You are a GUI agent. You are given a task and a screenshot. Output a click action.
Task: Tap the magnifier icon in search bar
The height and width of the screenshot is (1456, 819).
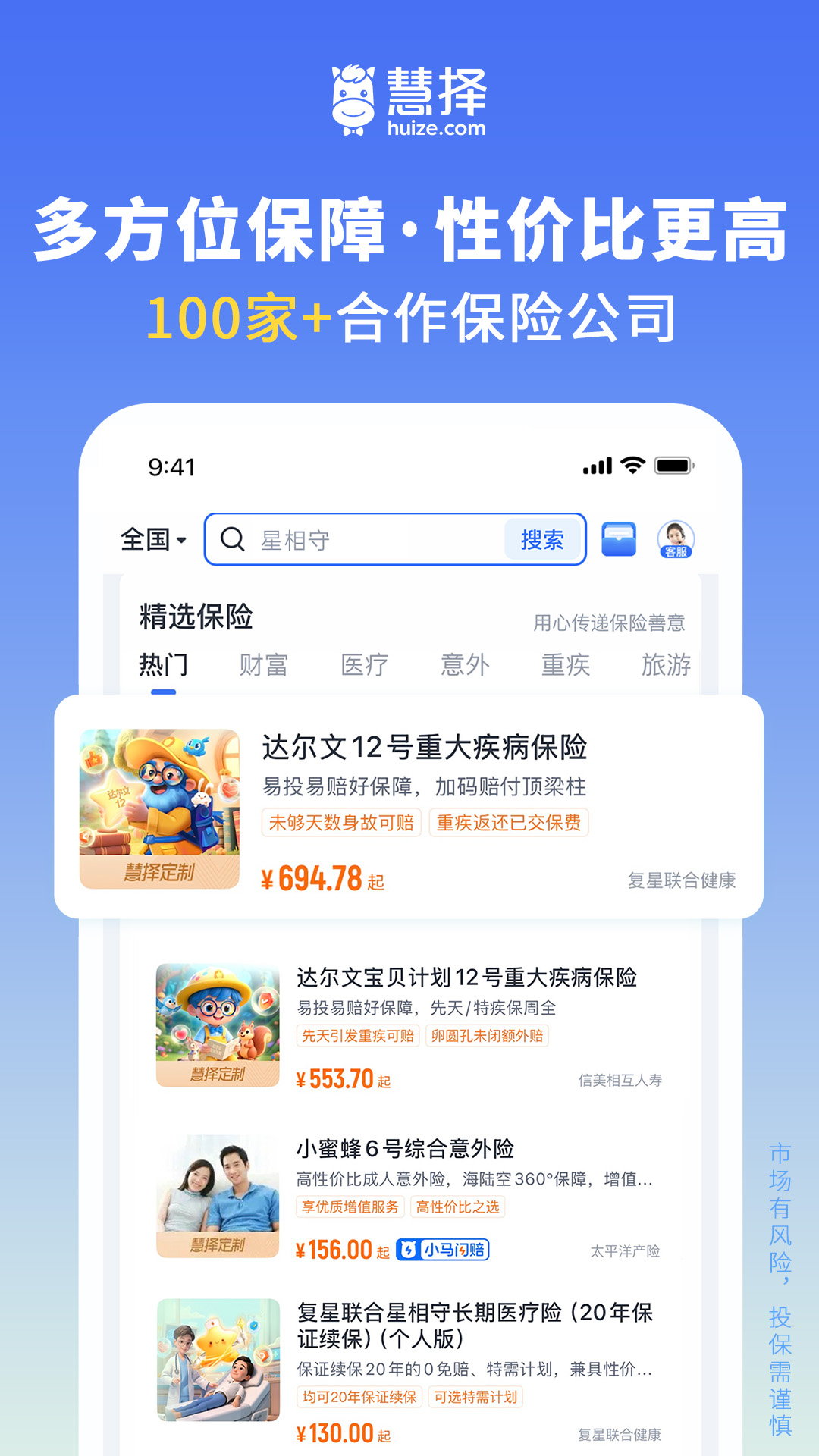point(232,539)
